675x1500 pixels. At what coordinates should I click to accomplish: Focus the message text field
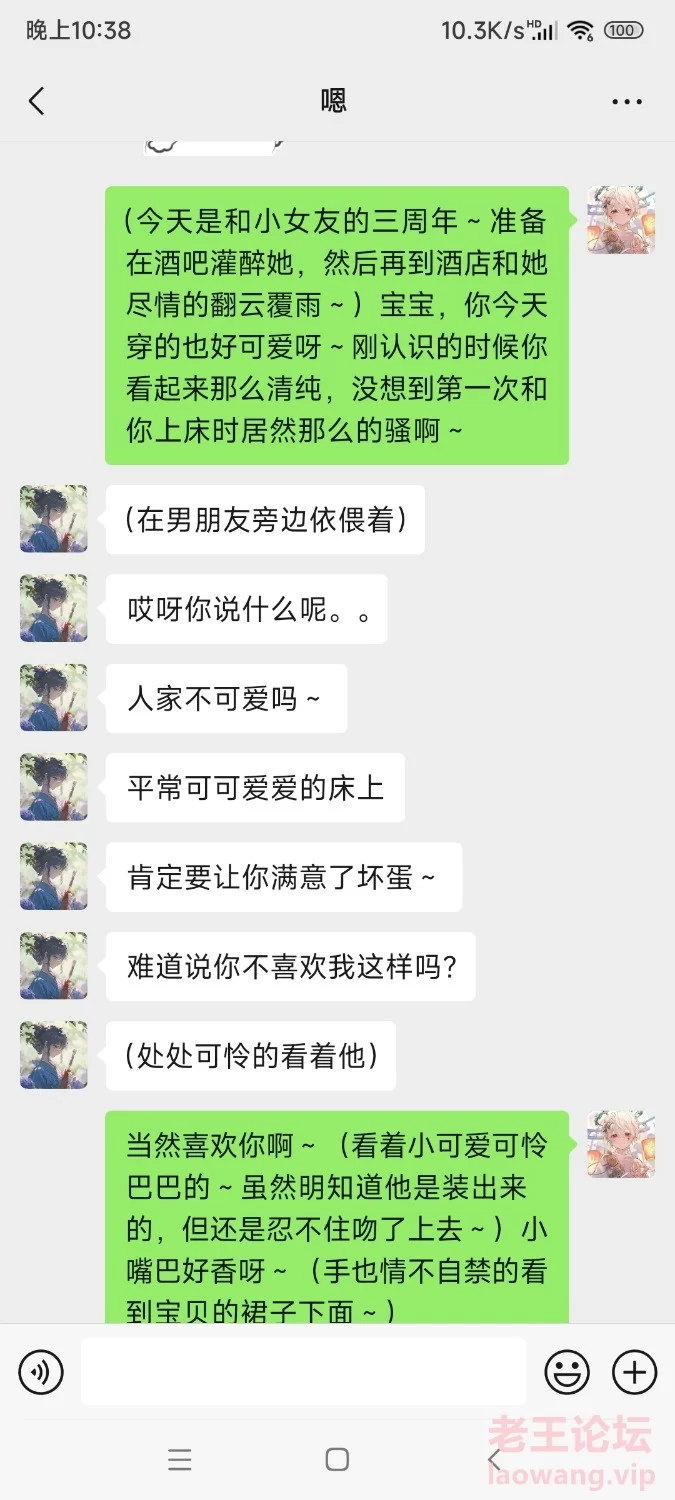[x=303, y=1372]
